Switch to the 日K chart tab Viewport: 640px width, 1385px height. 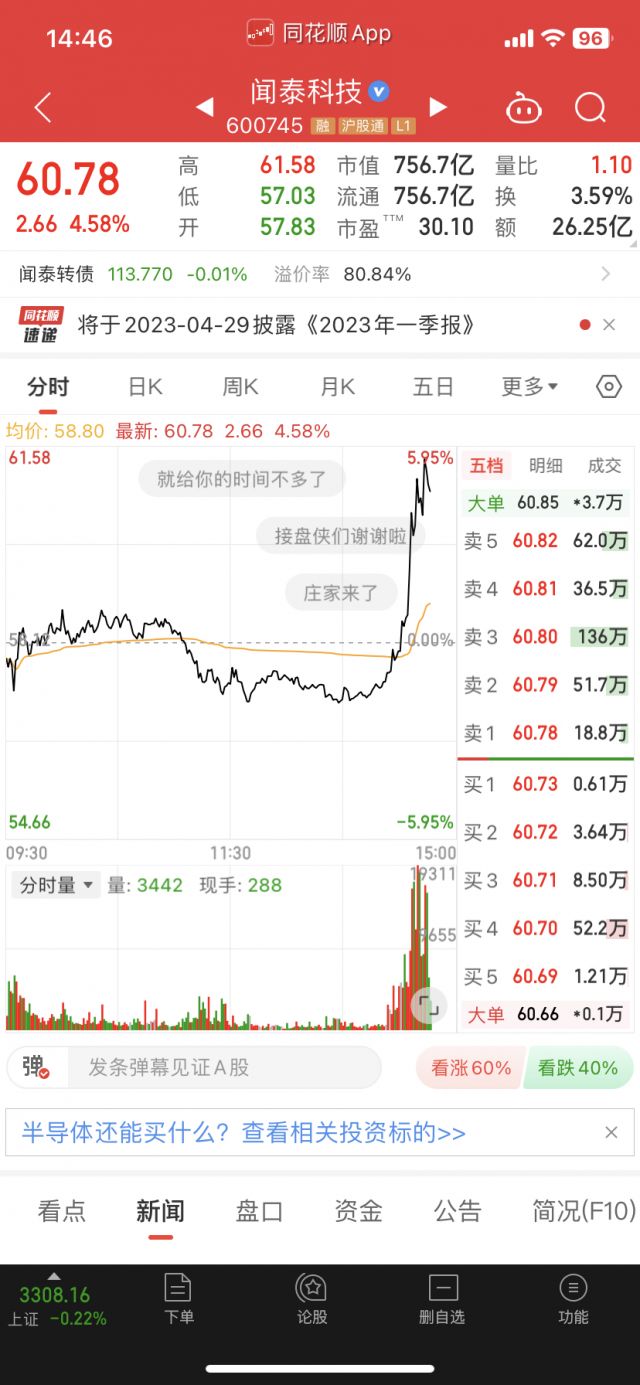click(x=145, y=387)
